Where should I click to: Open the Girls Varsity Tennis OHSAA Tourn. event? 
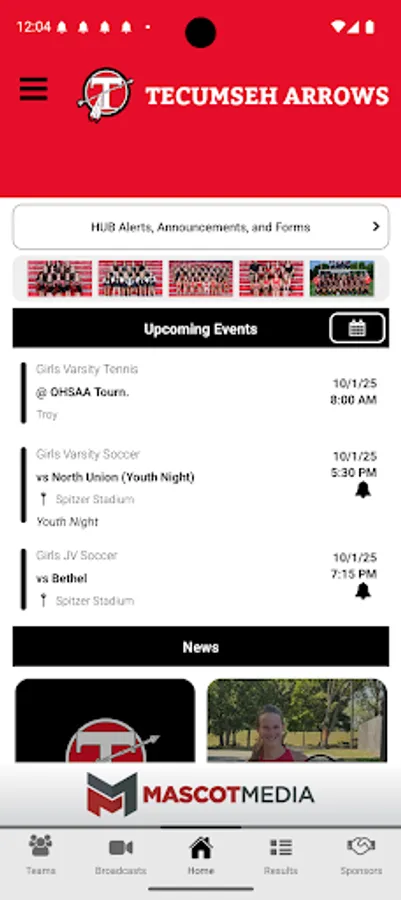(x=200, y=393)
